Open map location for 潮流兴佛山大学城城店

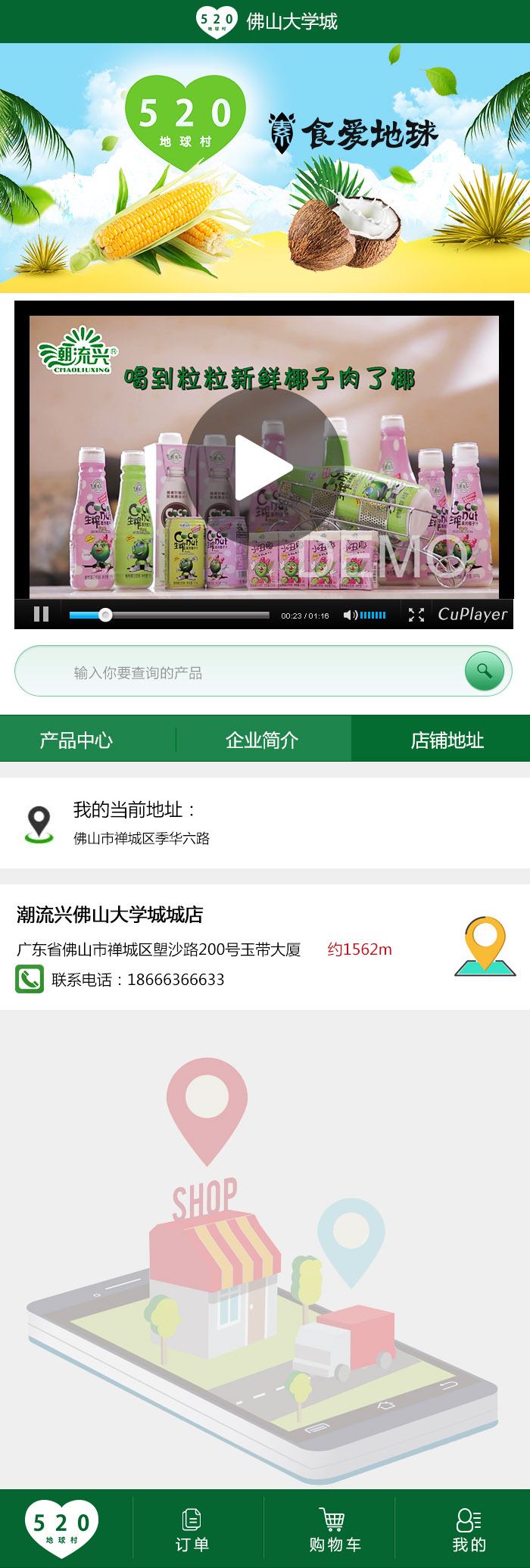(x=485, y=946)
